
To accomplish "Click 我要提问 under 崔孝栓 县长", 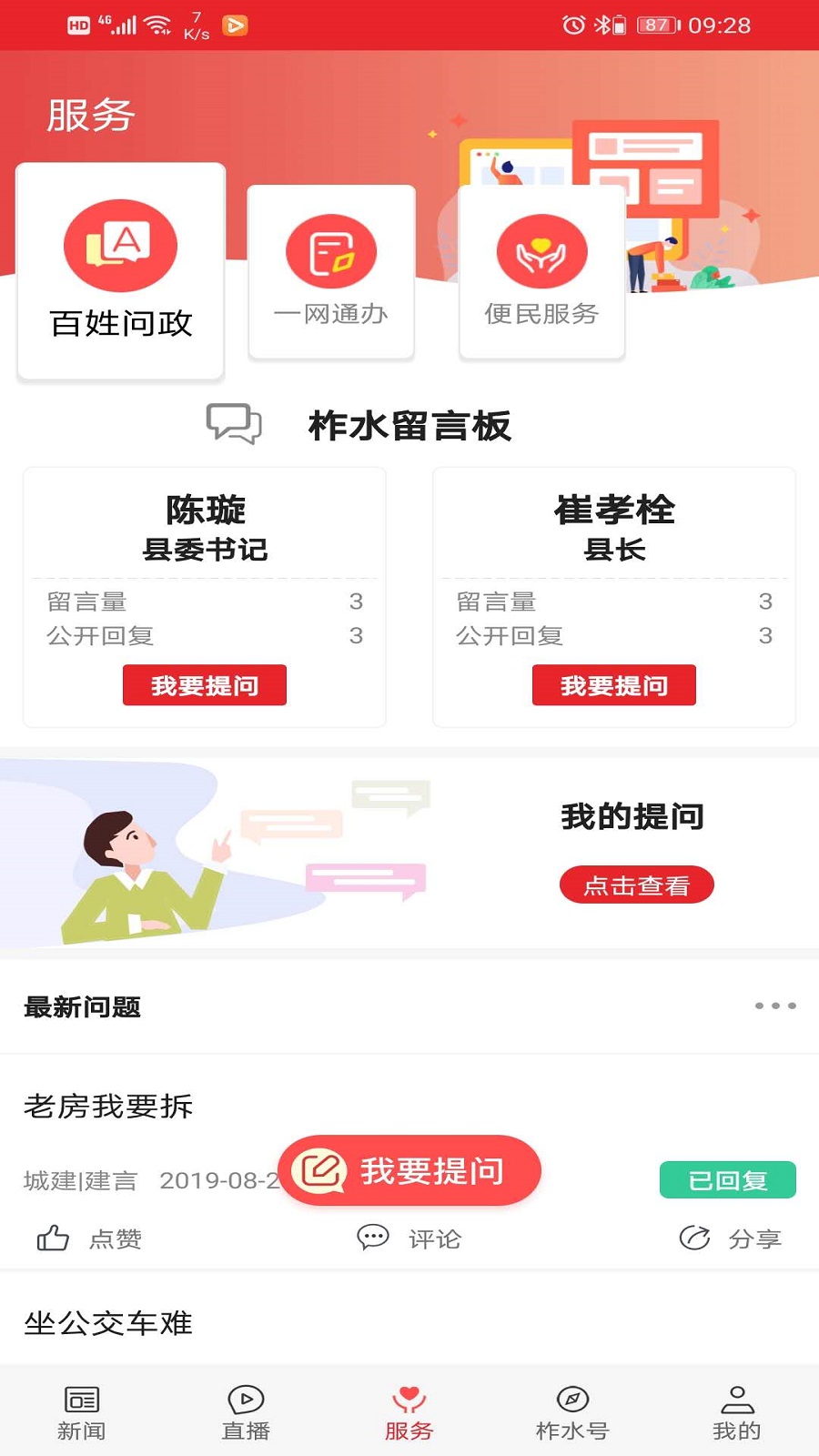I will (x=613, y=685).
